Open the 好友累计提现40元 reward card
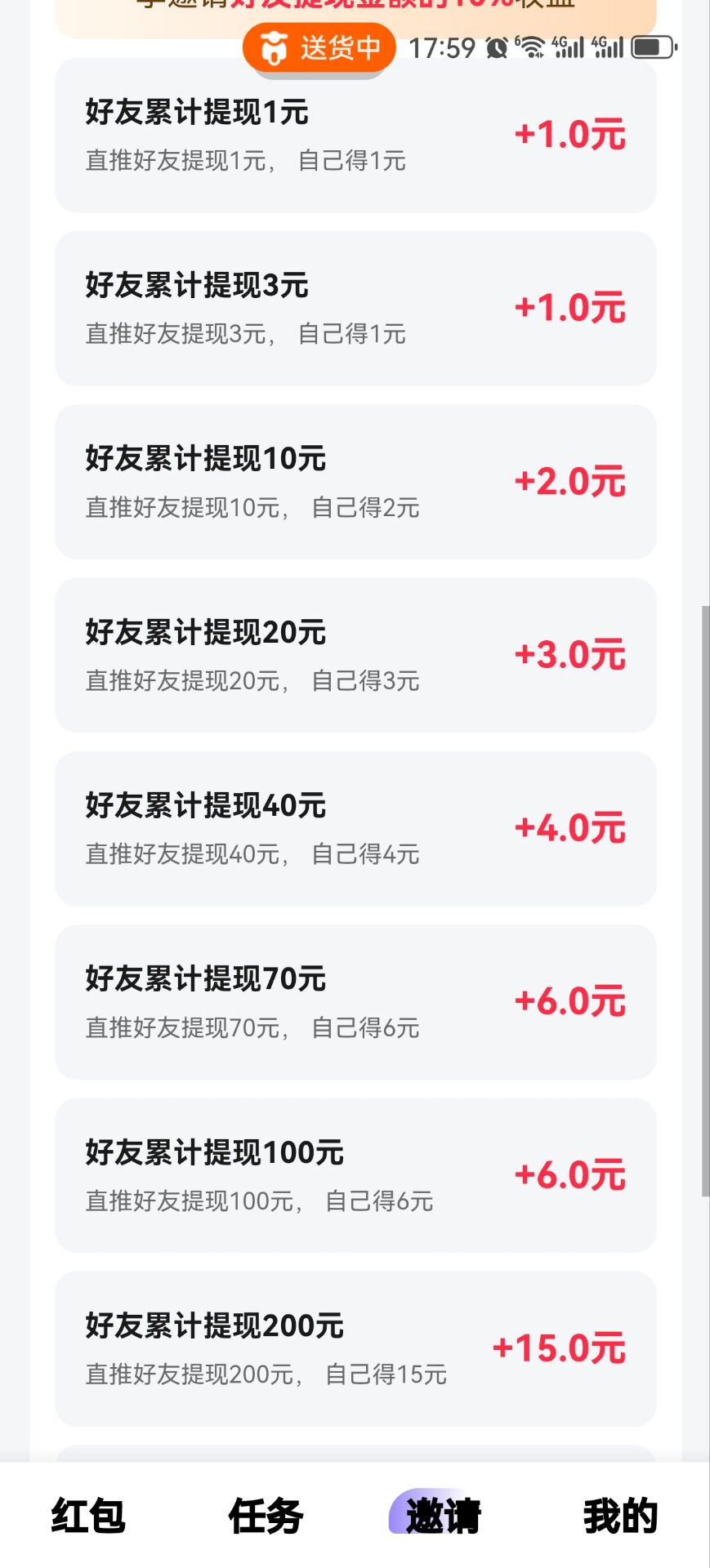This screenshot has width=710, height=1568. (355, 828)
